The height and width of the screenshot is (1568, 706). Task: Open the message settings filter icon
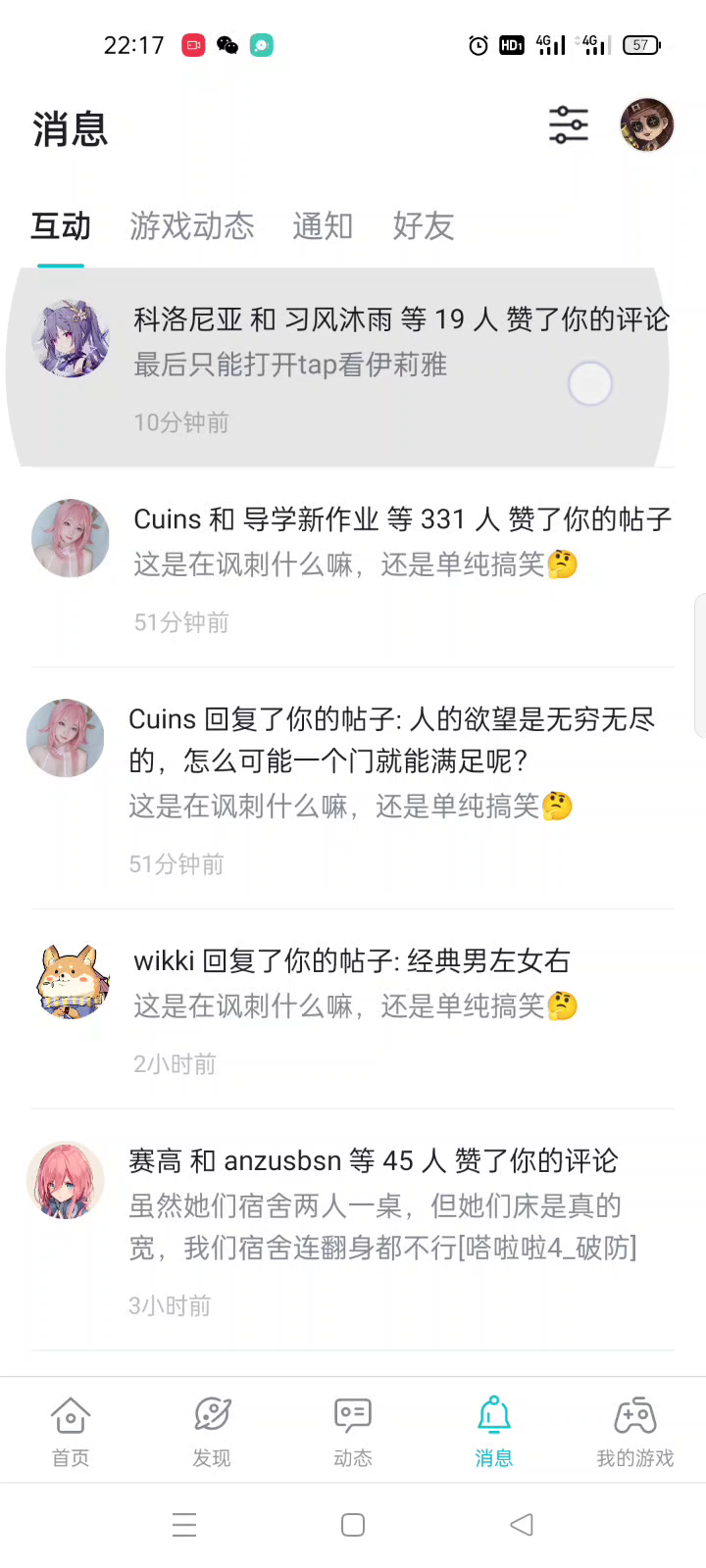[568, 125]
